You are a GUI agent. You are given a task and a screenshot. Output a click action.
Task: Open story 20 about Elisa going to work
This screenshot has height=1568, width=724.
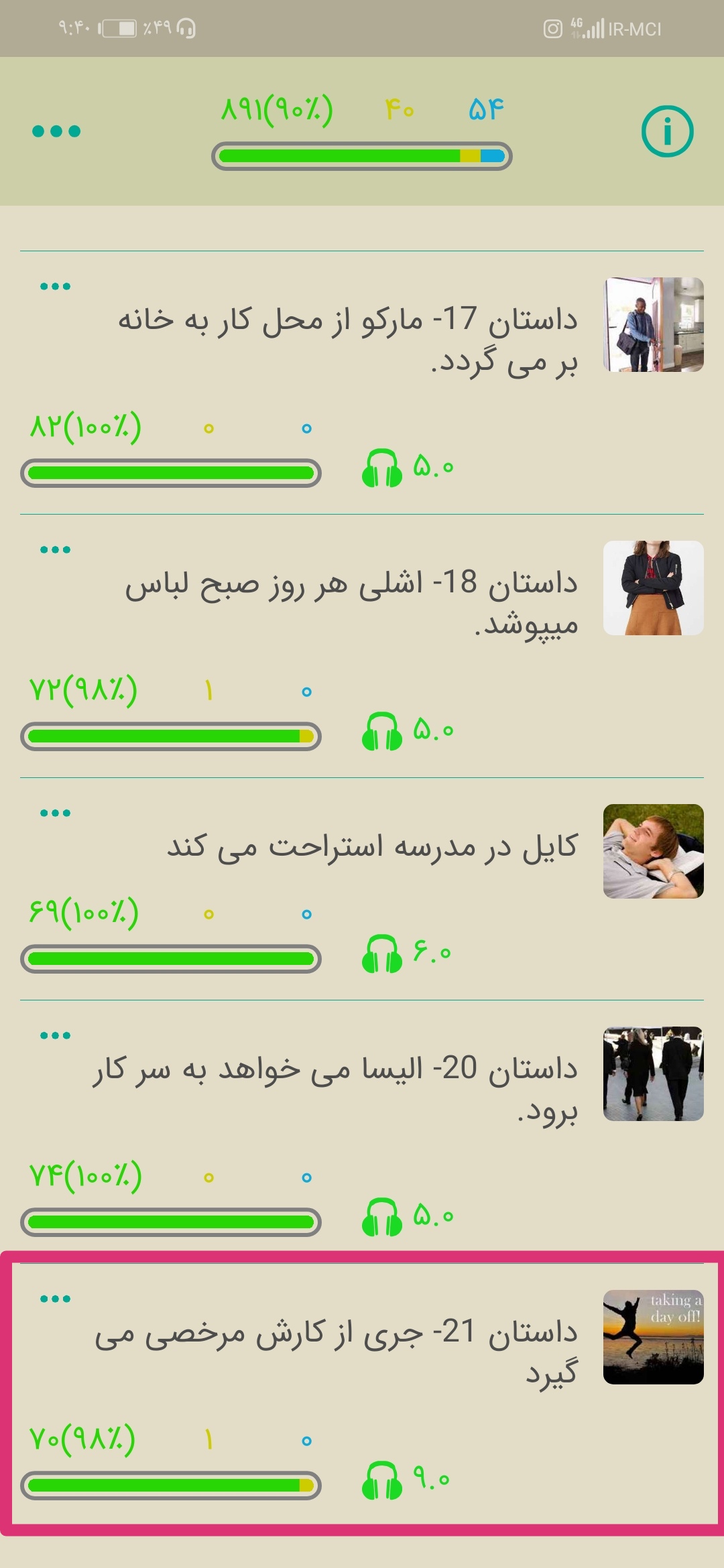pyautogui.click(x=335, y=1089)
